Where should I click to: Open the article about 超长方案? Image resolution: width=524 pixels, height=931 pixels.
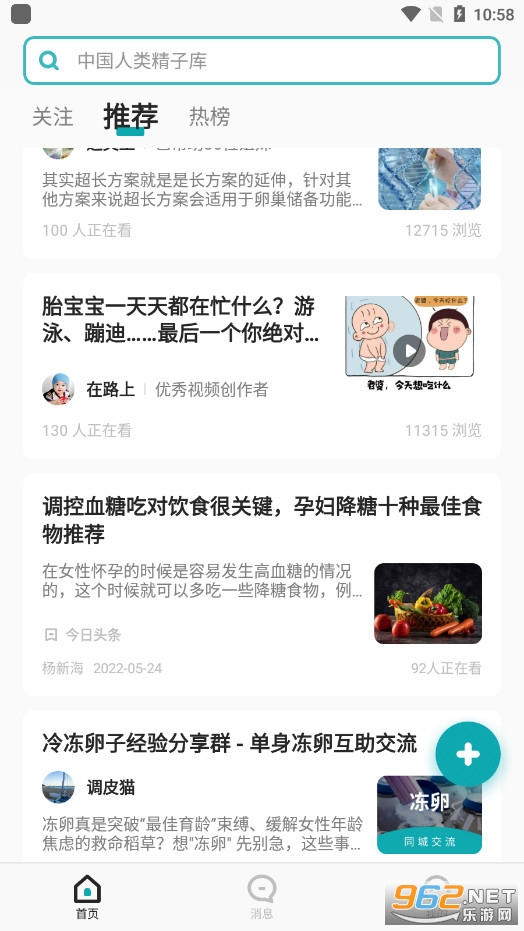(x=262, y=202)
